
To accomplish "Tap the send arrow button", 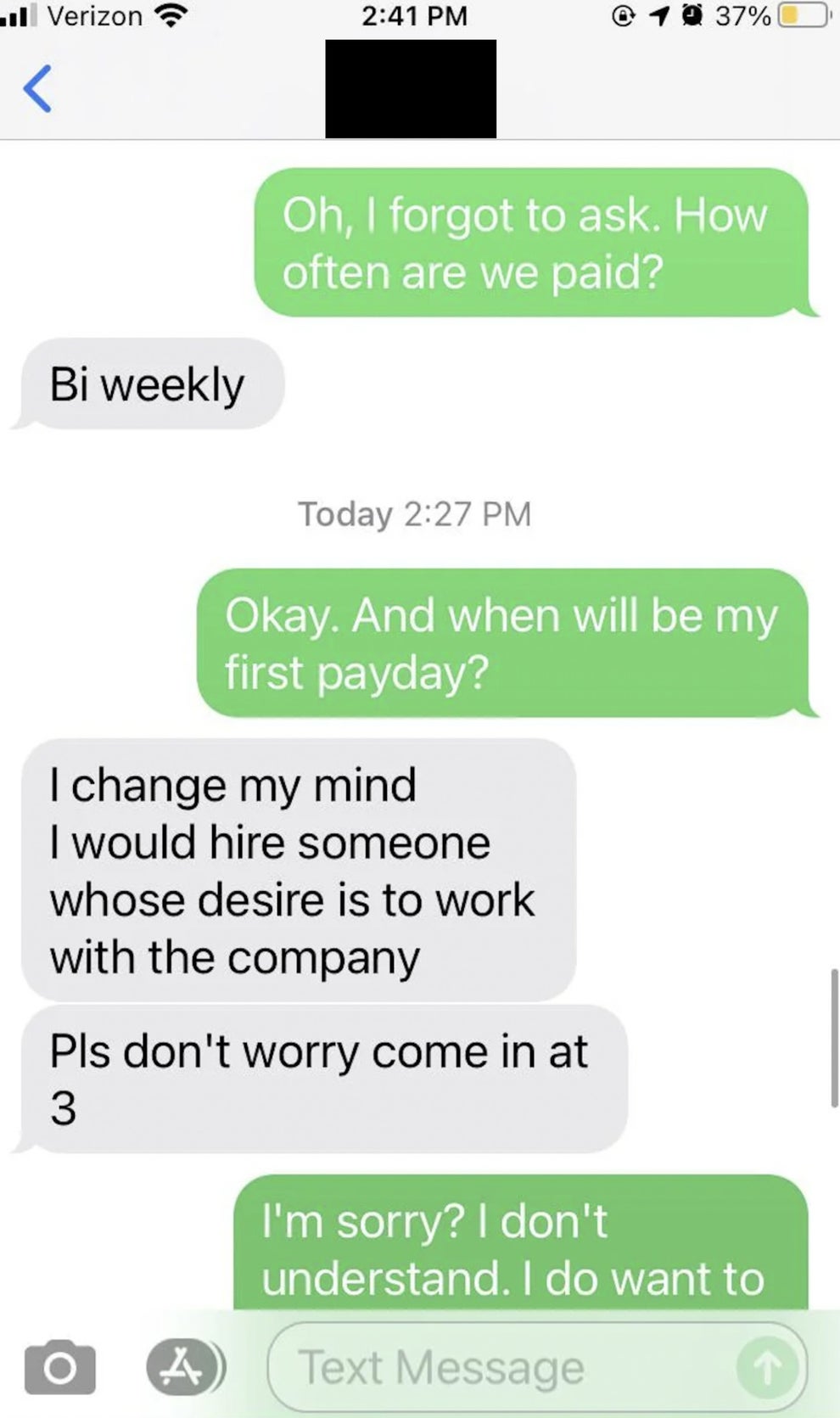I will click(x=766, y=1366).
